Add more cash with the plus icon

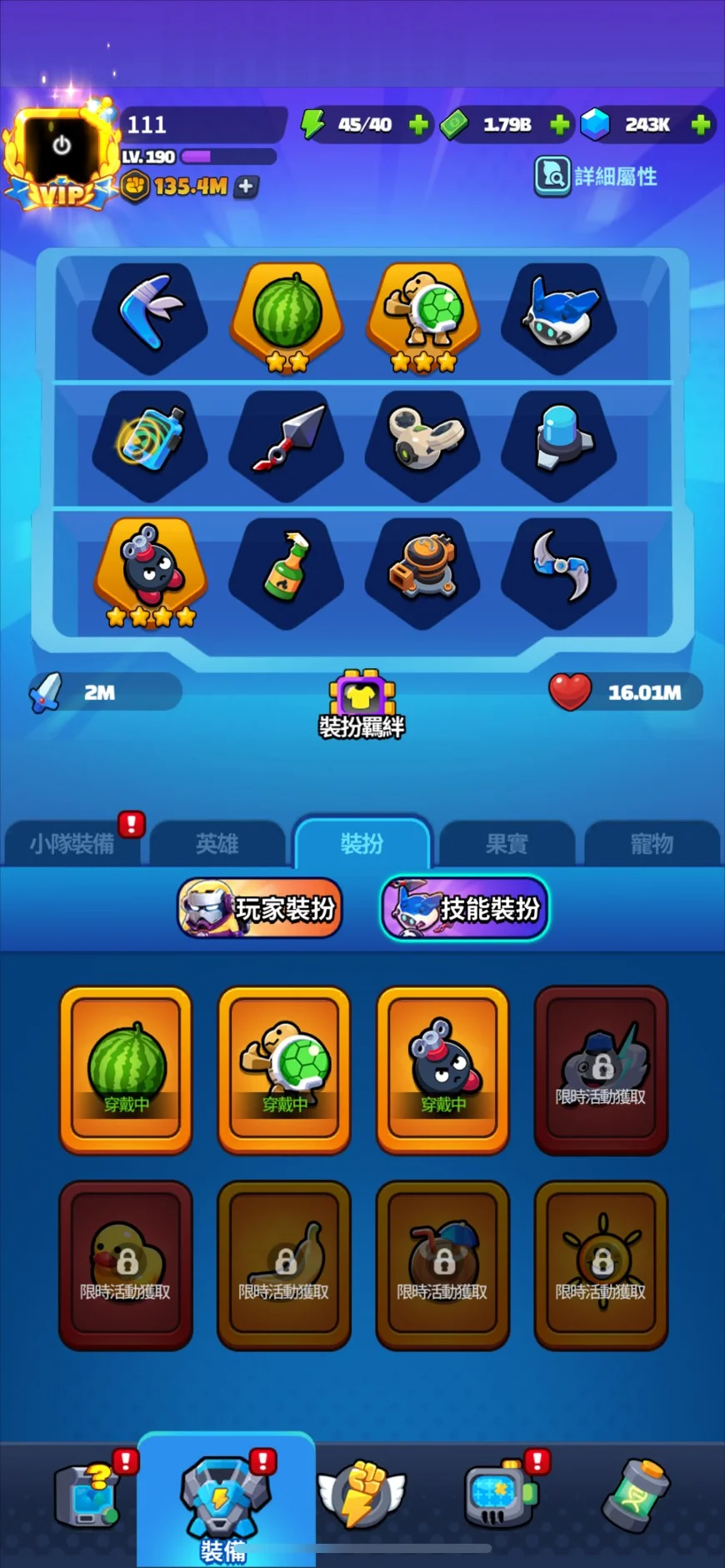(x=560, y=125)
